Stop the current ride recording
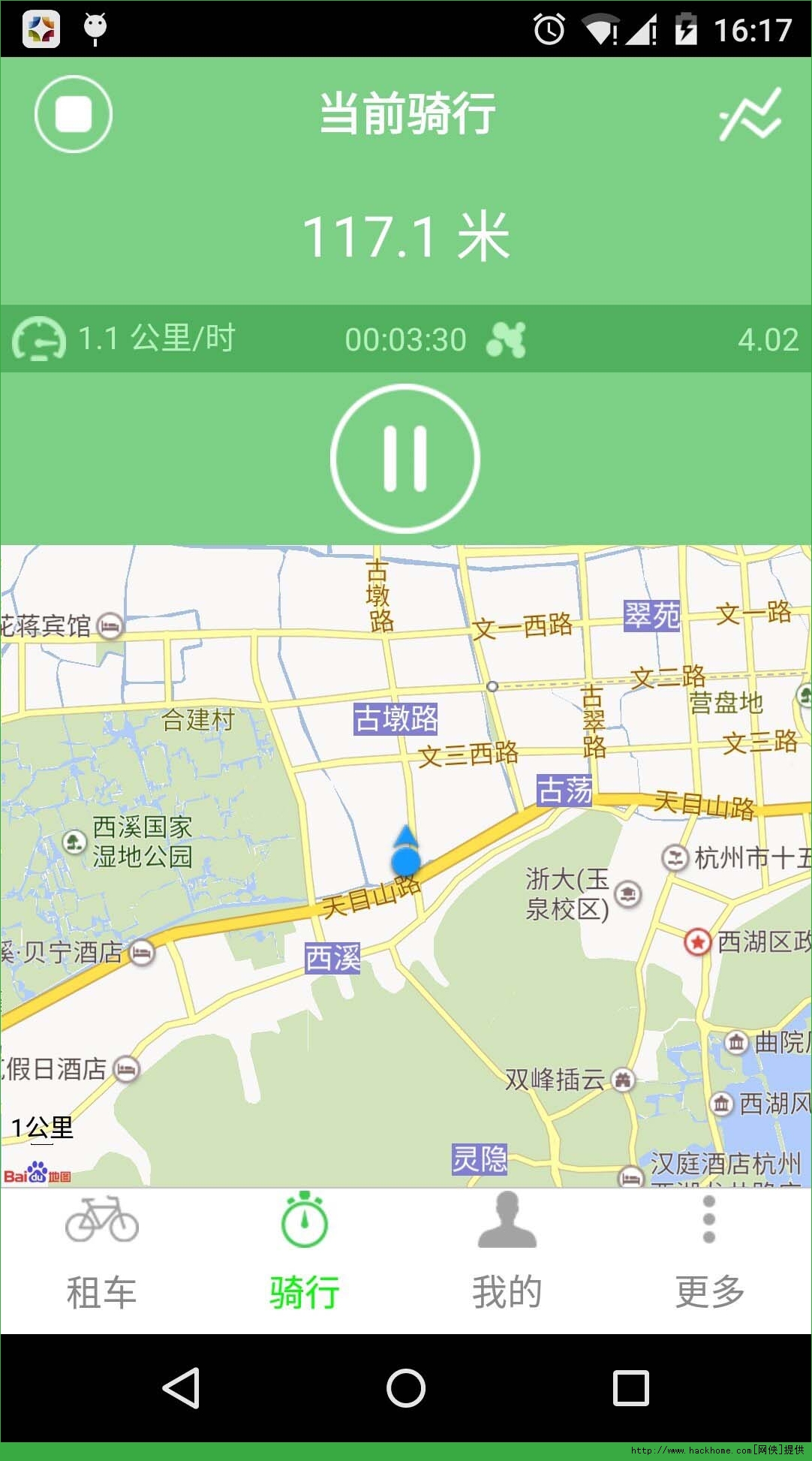This screenshot has height=1461, width=812. coord(74,114)
